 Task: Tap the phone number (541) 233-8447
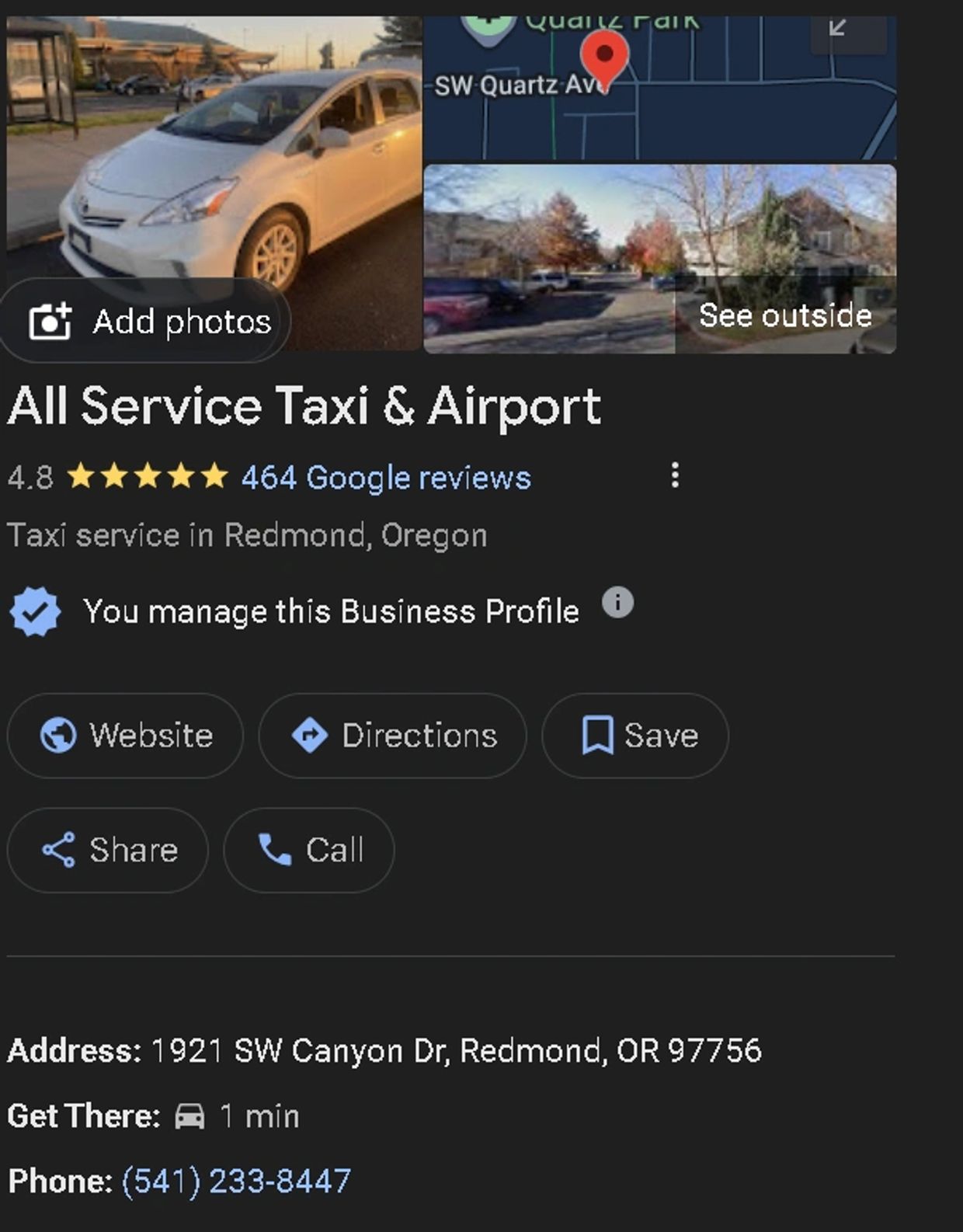click(236, 1181)
